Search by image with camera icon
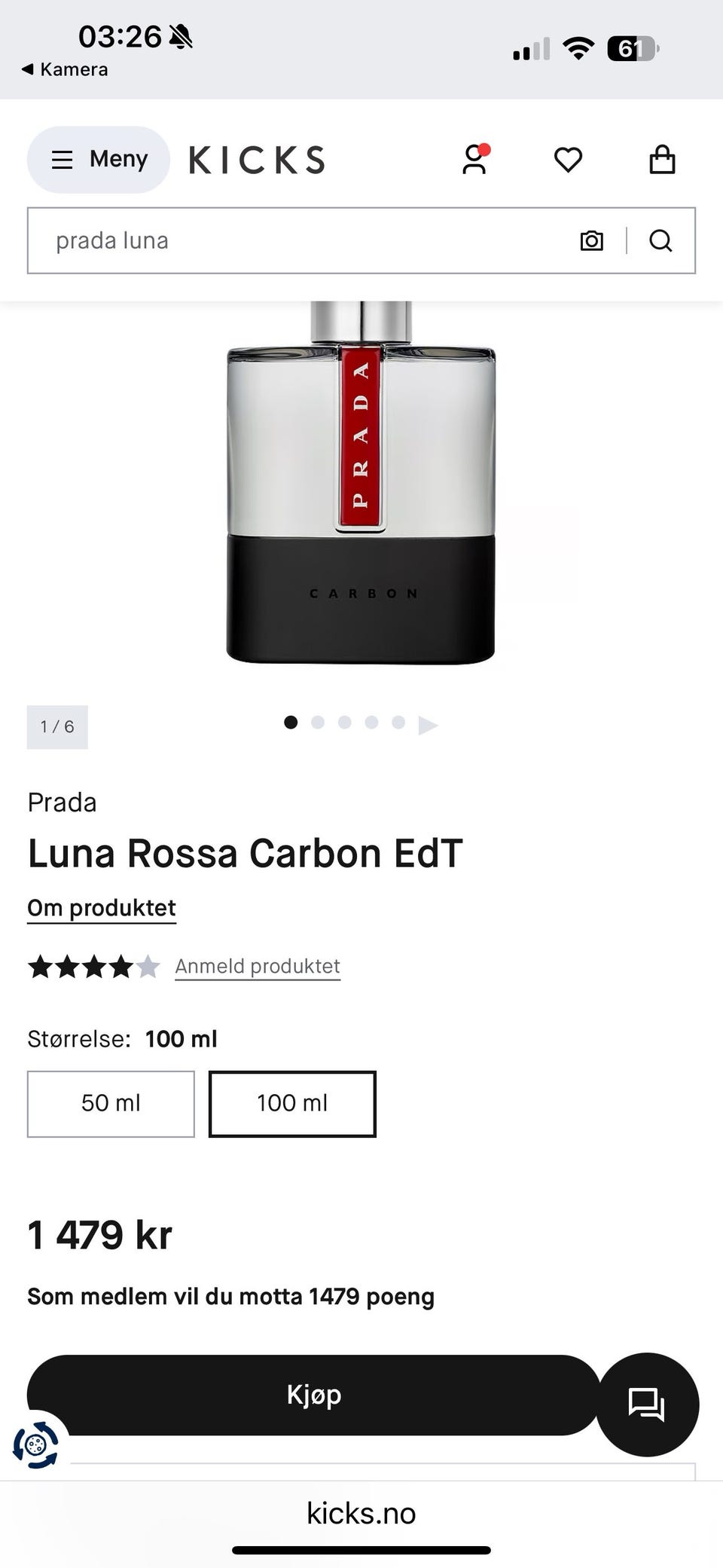723x1568 pixels. pyautogui.click(x=592, y=241)
